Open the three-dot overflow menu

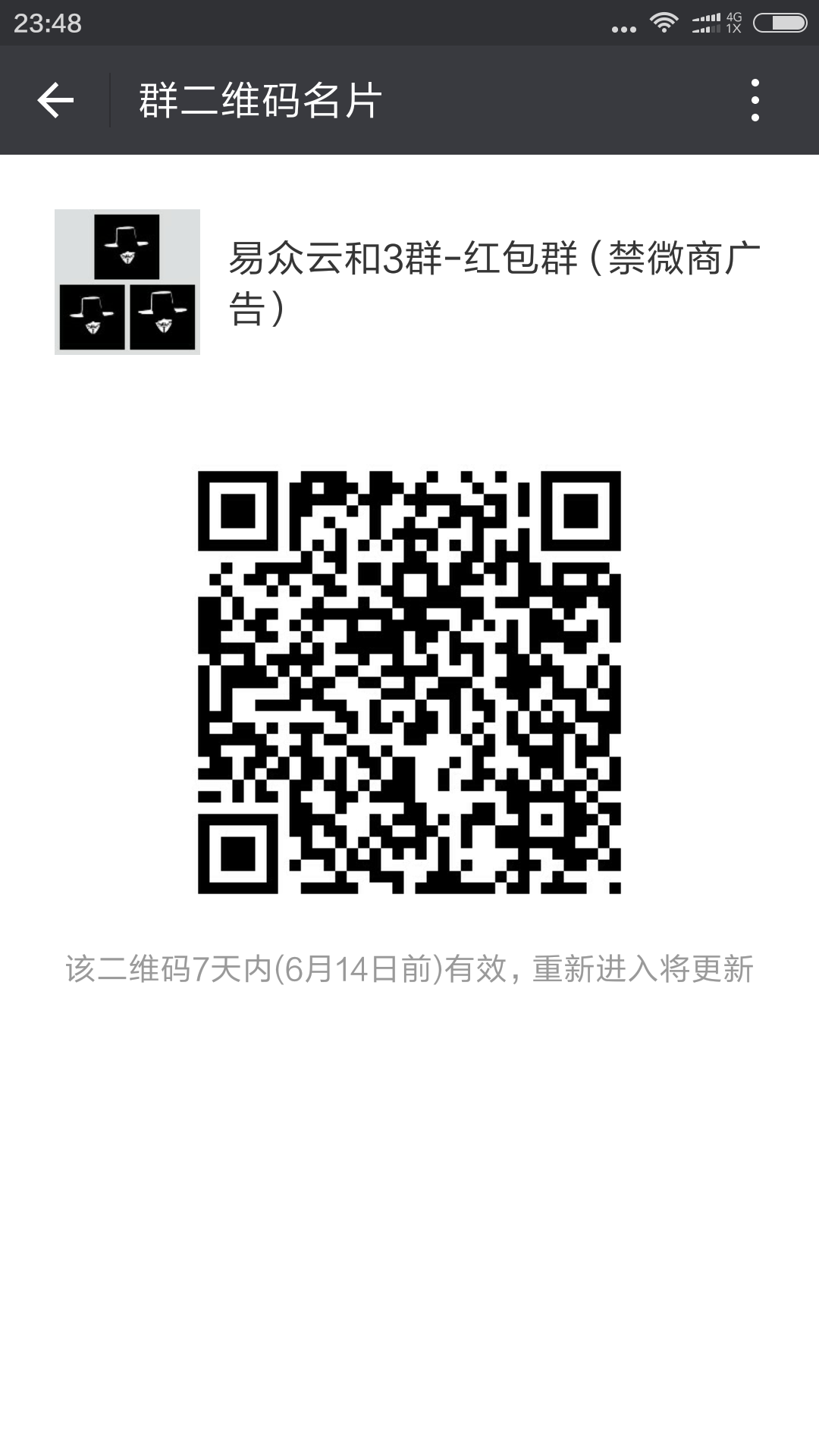click(755, 100)
